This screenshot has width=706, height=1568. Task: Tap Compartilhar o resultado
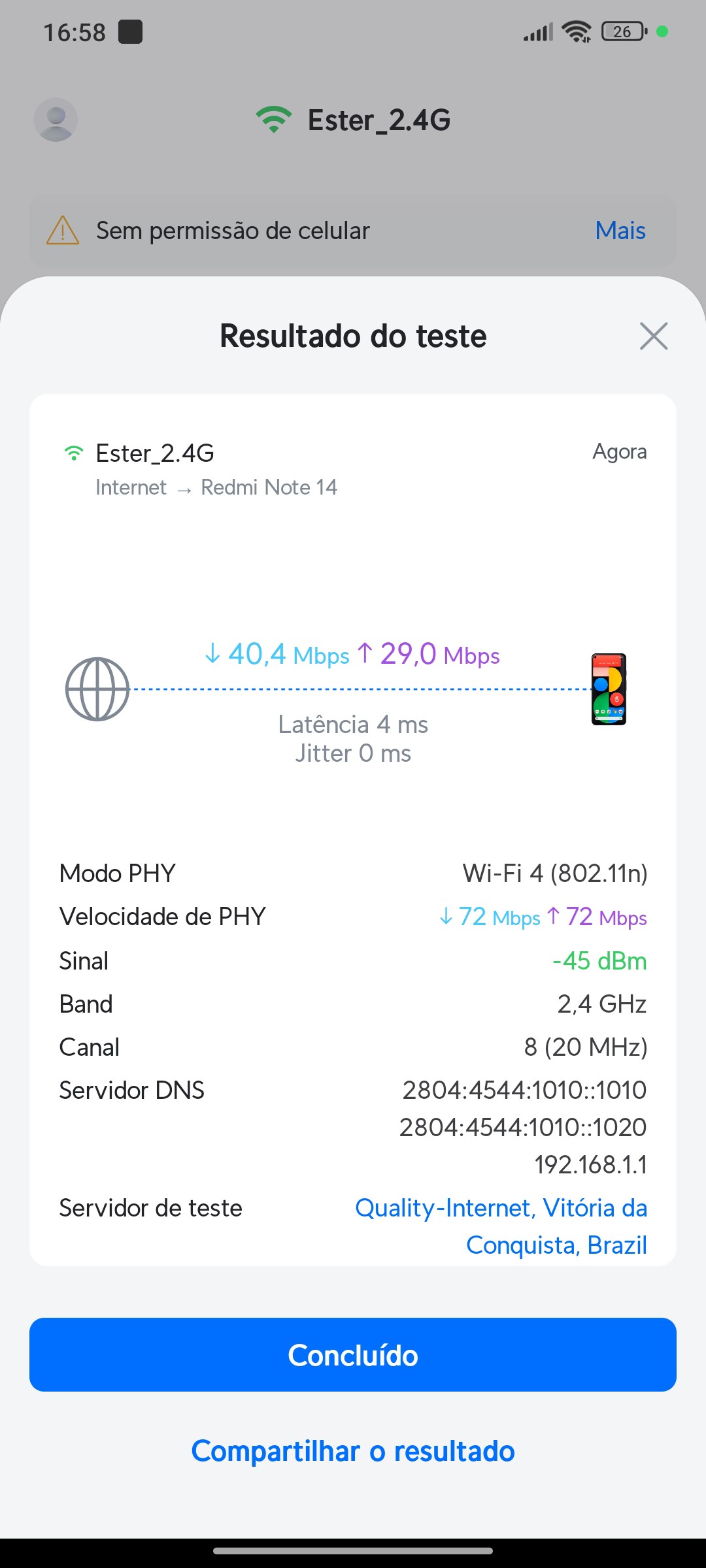(353, 1451)
